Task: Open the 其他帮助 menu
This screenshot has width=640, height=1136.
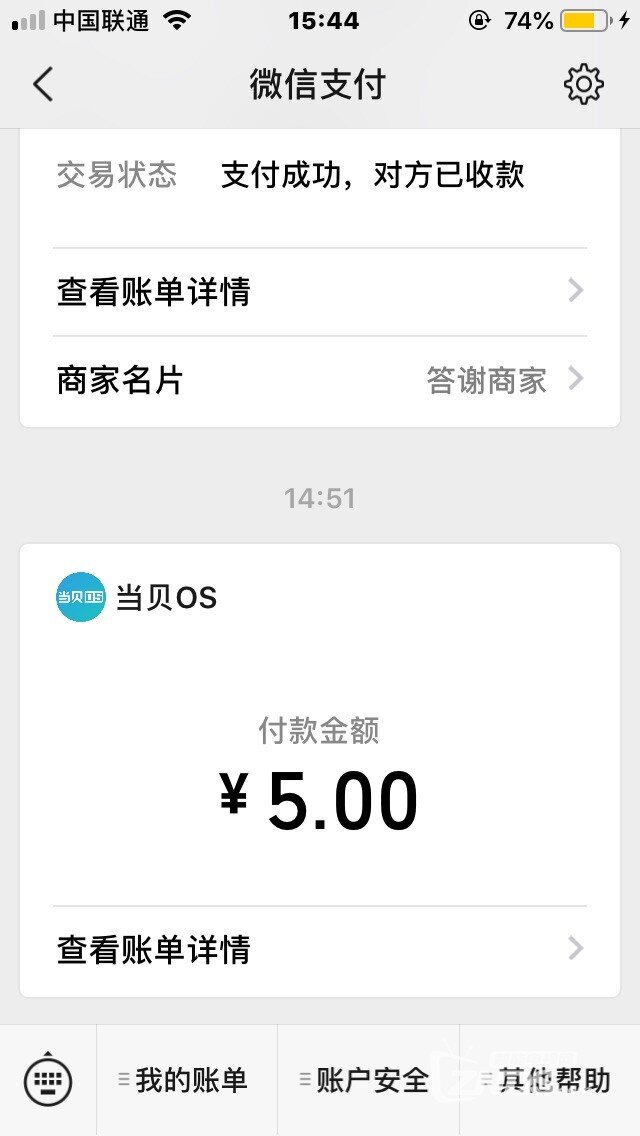Action: point(550,1080)
